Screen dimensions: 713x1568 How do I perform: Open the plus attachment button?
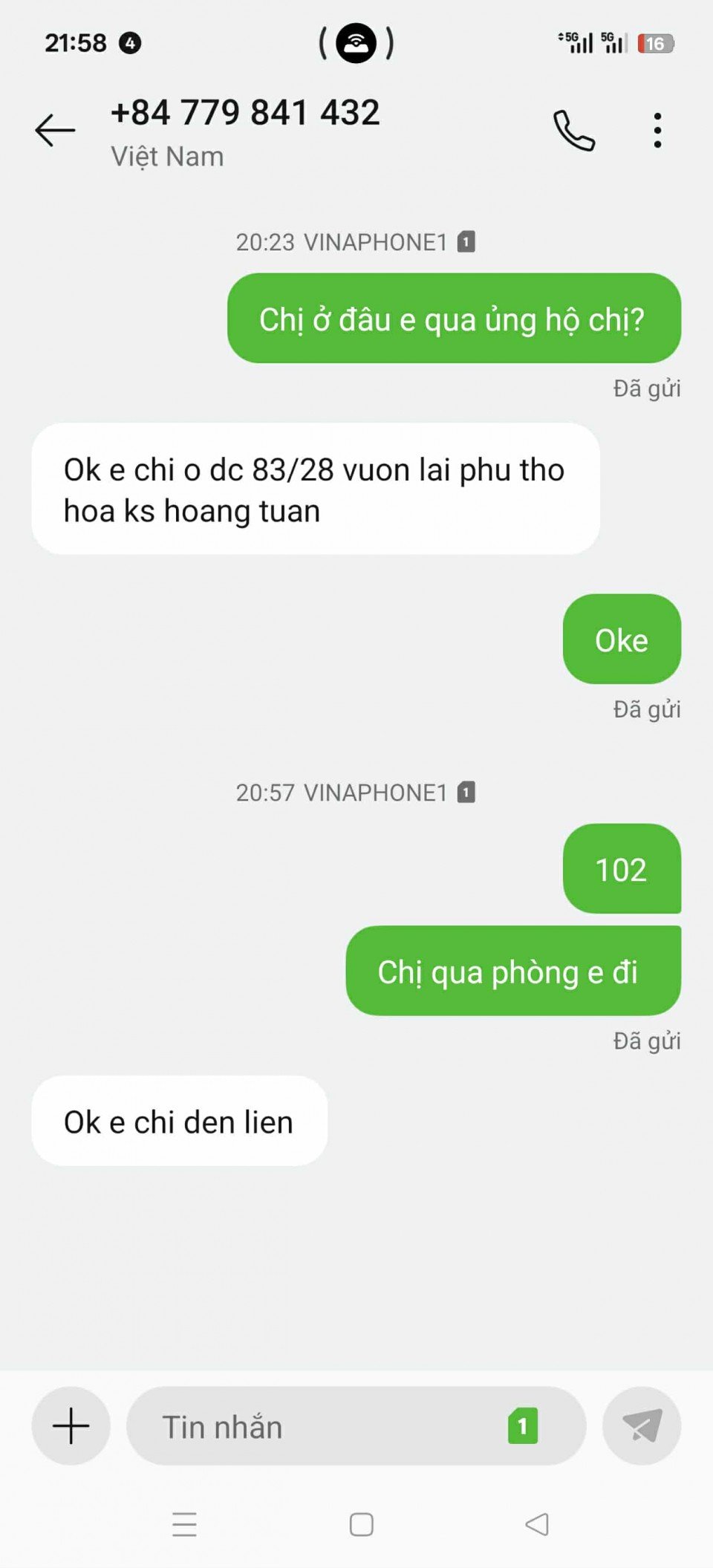click(x=71, y=1425)
